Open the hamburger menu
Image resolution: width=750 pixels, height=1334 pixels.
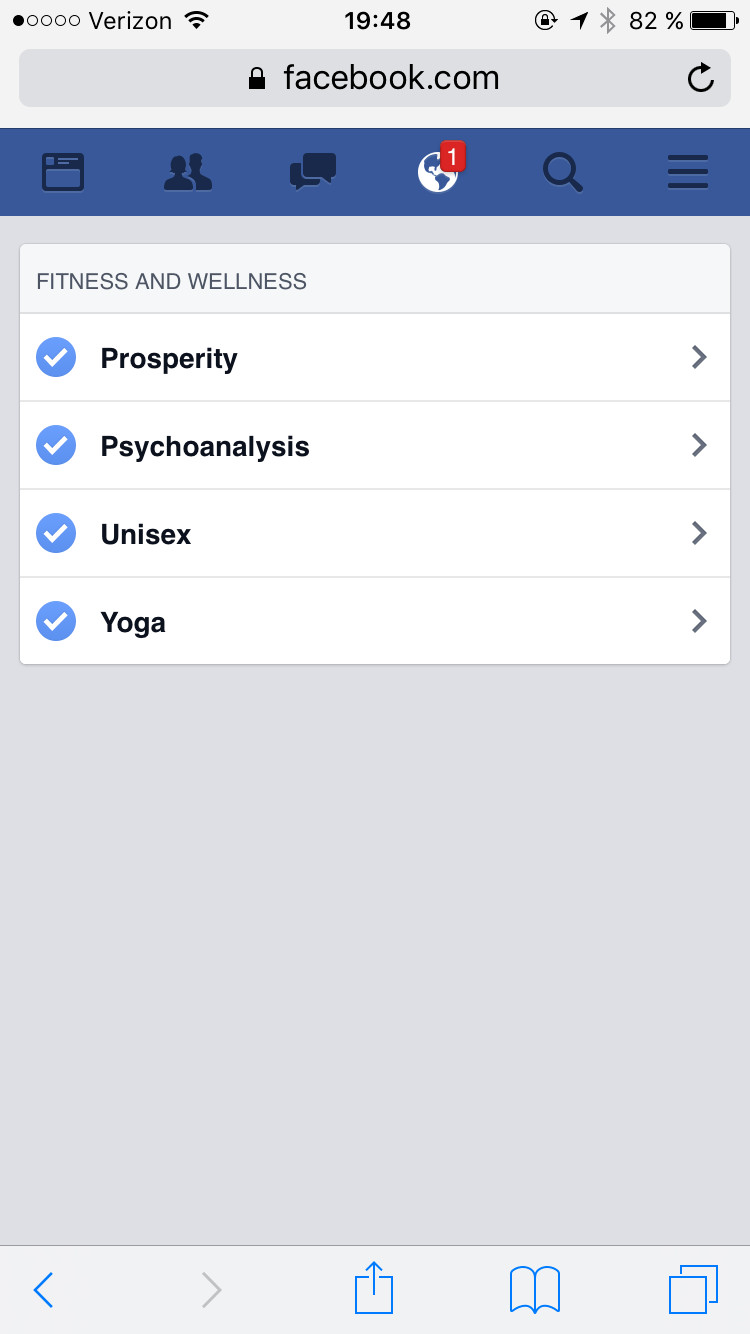(x=688, y=172)
